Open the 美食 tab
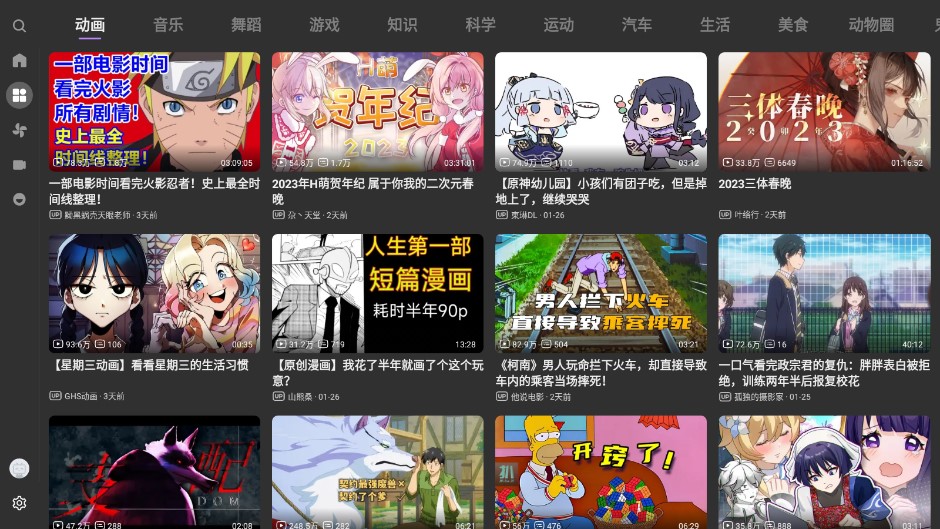This screenshot has height=529, width=940. (x=792, y=25)
